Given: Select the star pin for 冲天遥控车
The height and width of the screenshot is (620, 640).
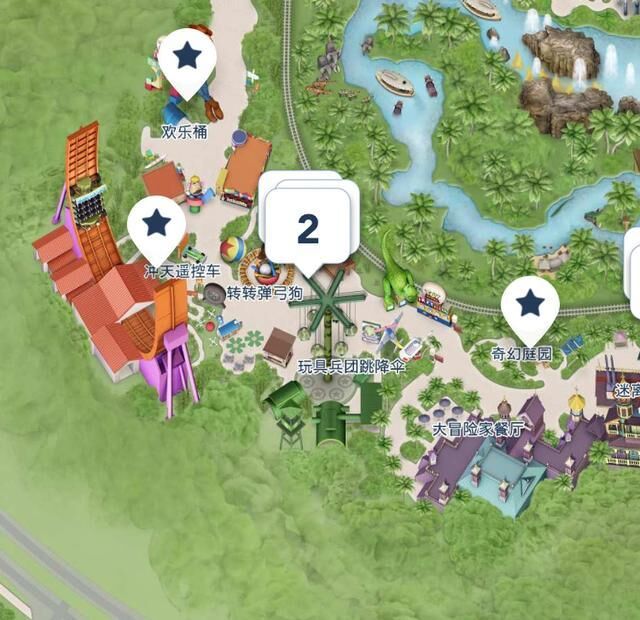Looking at the screenshot, I should 157,225.
